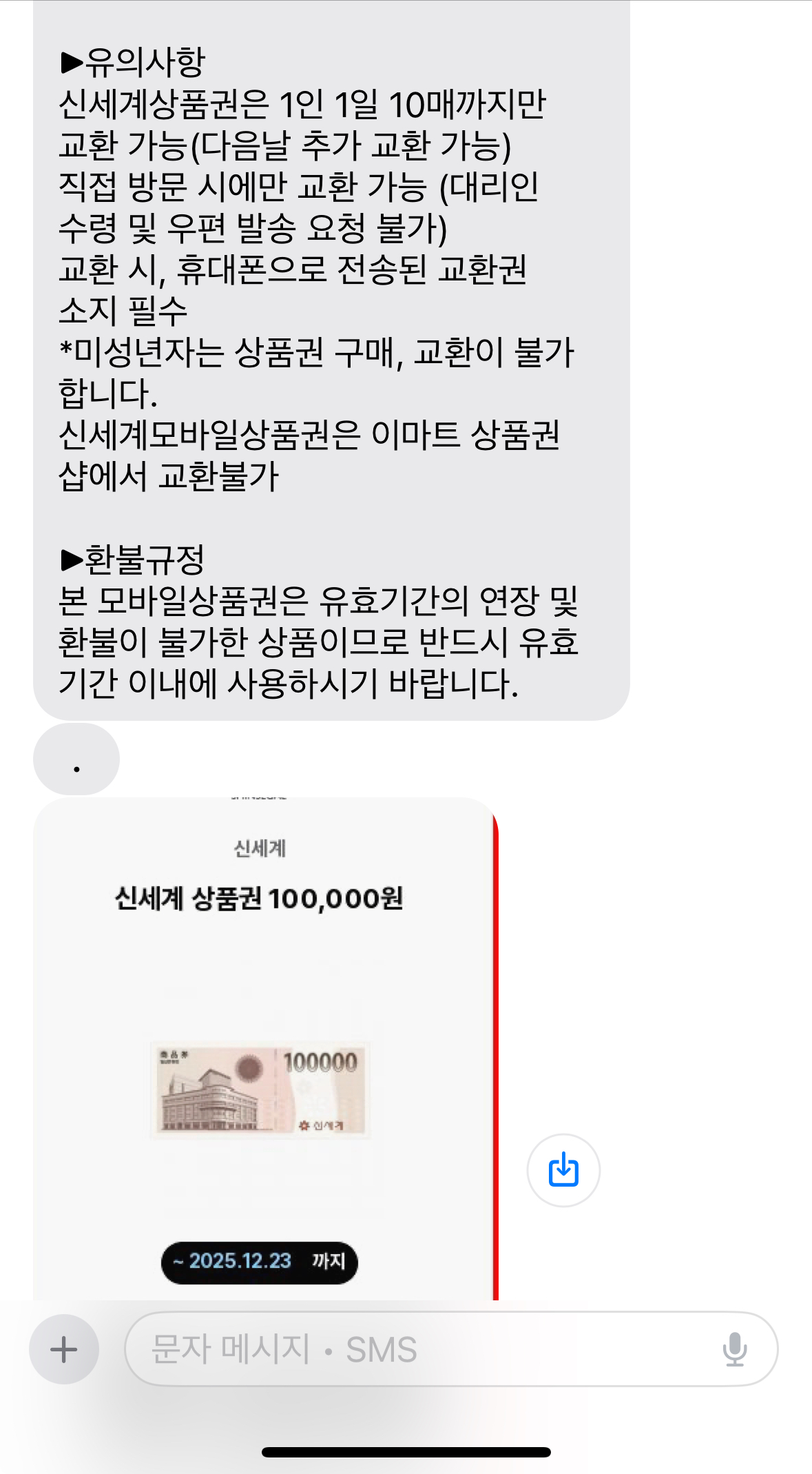Start voice dictation with the microphone

[x=734, y=1349]
